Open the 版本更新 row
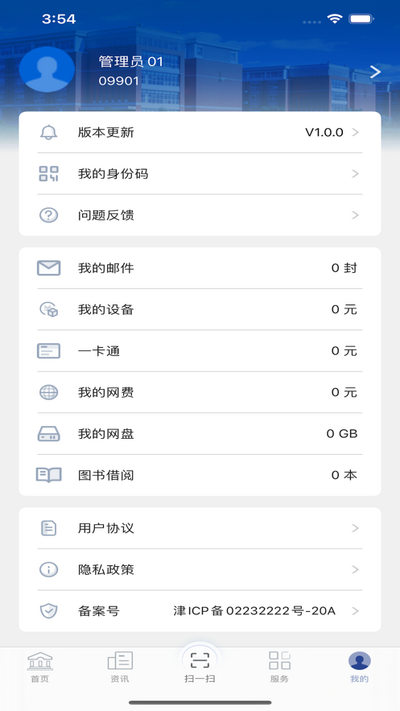Image resolution: width=400 pixels, height=711 pixels. [x=200, y=132]
